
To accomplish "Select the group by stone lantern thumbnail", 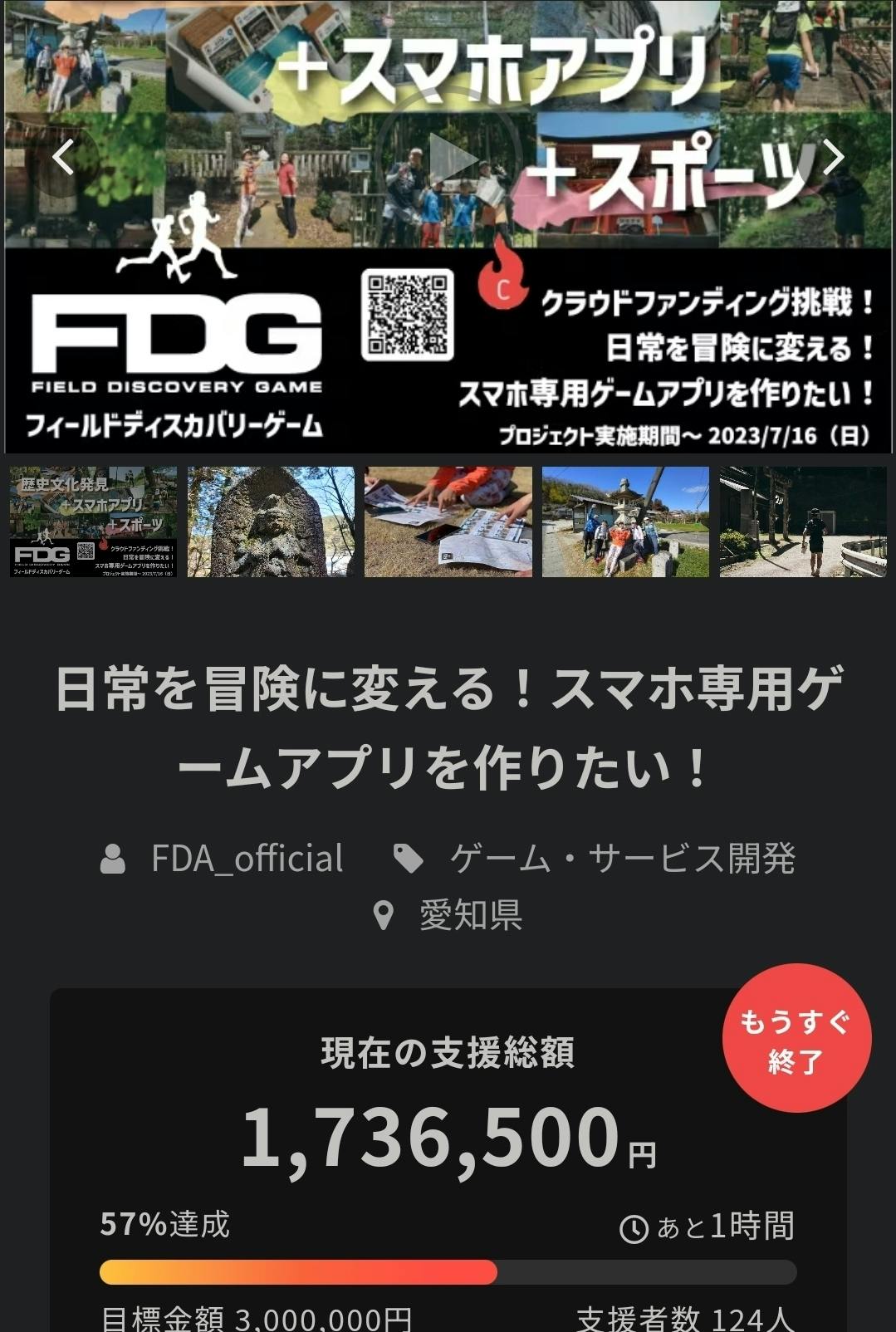I will coord(625,522).
